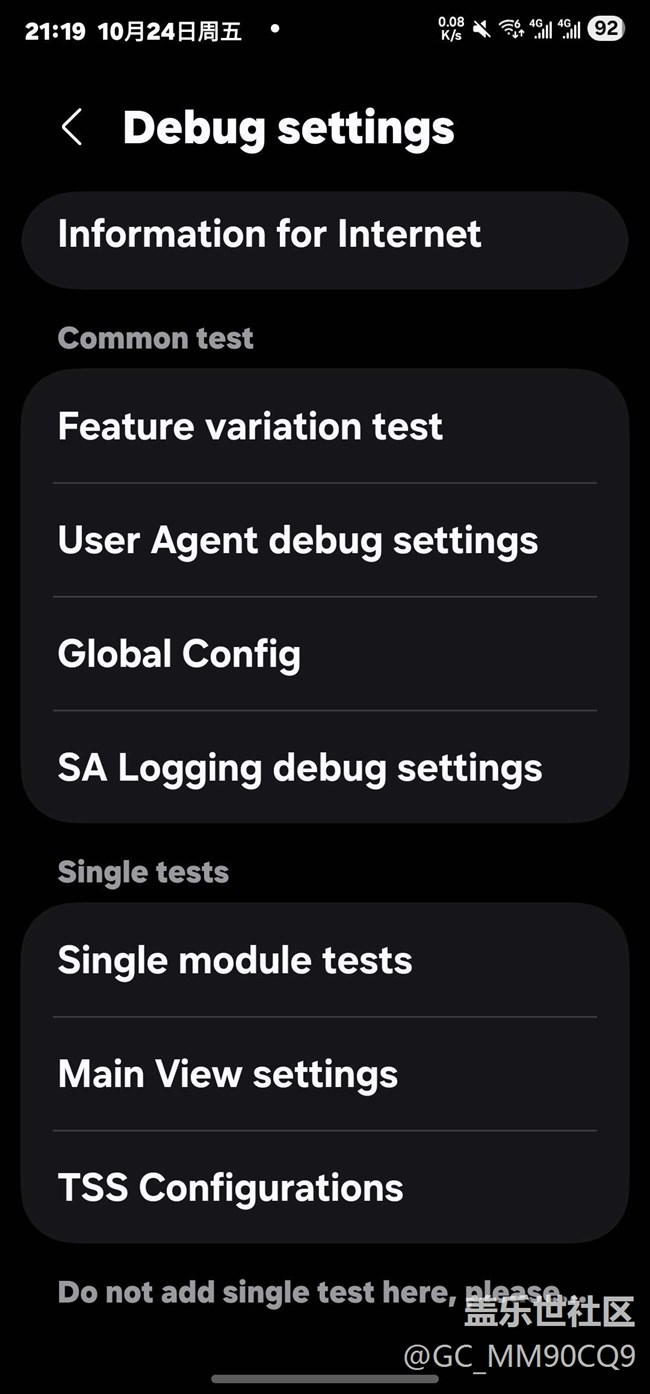Tap the Main View settings row
The image size is (650, 1394).
point(324,1075)
